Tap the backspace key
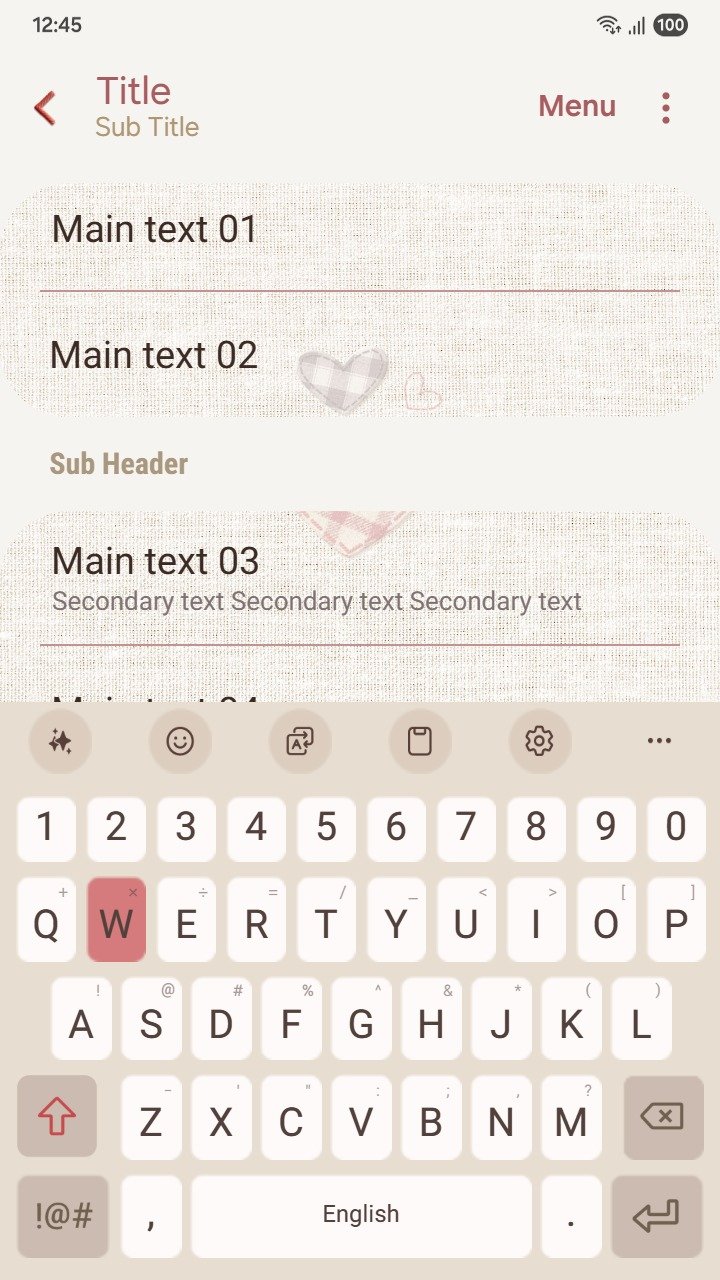Viewport: 720px width, 1280px height. point(662,1116)
